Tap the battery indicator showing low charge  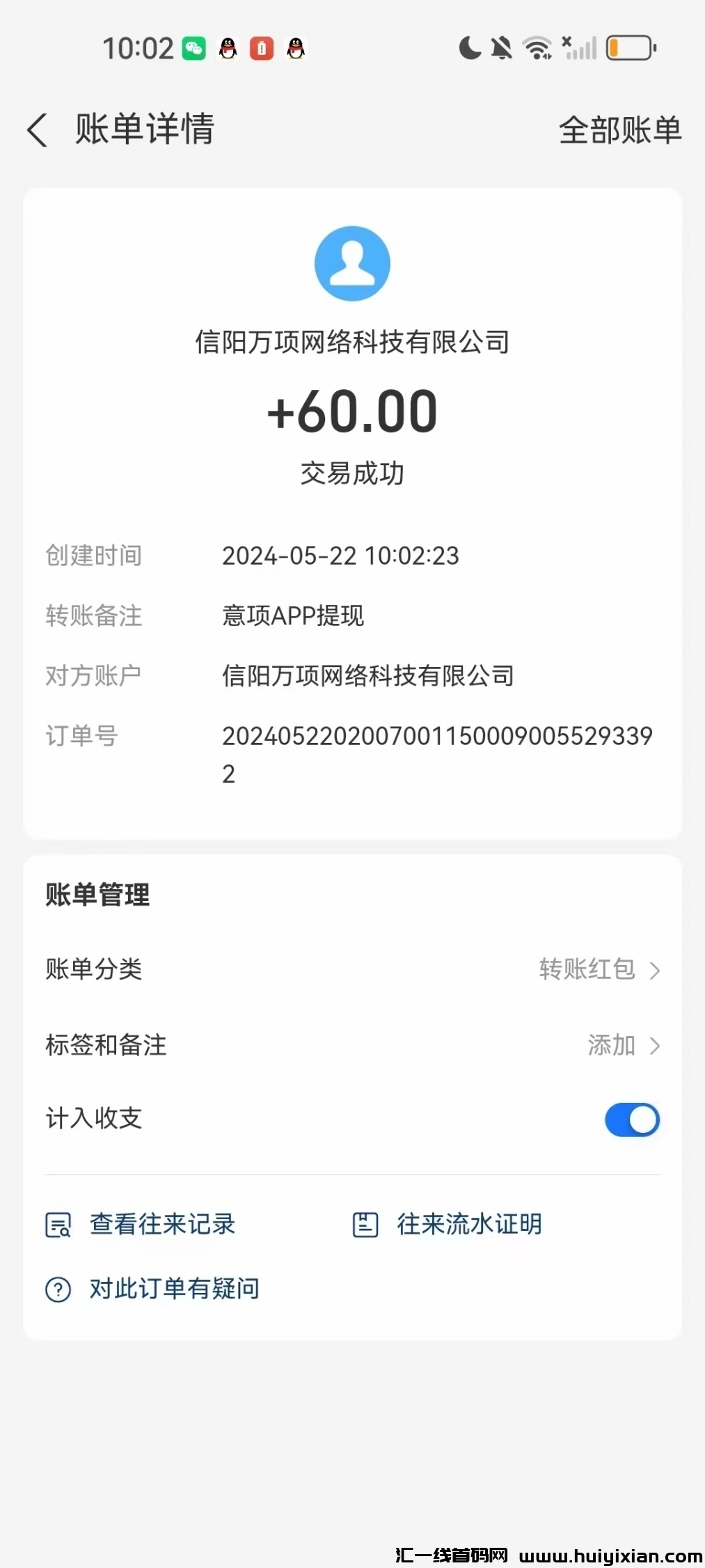pyautogui.click(x=628, y=47)
